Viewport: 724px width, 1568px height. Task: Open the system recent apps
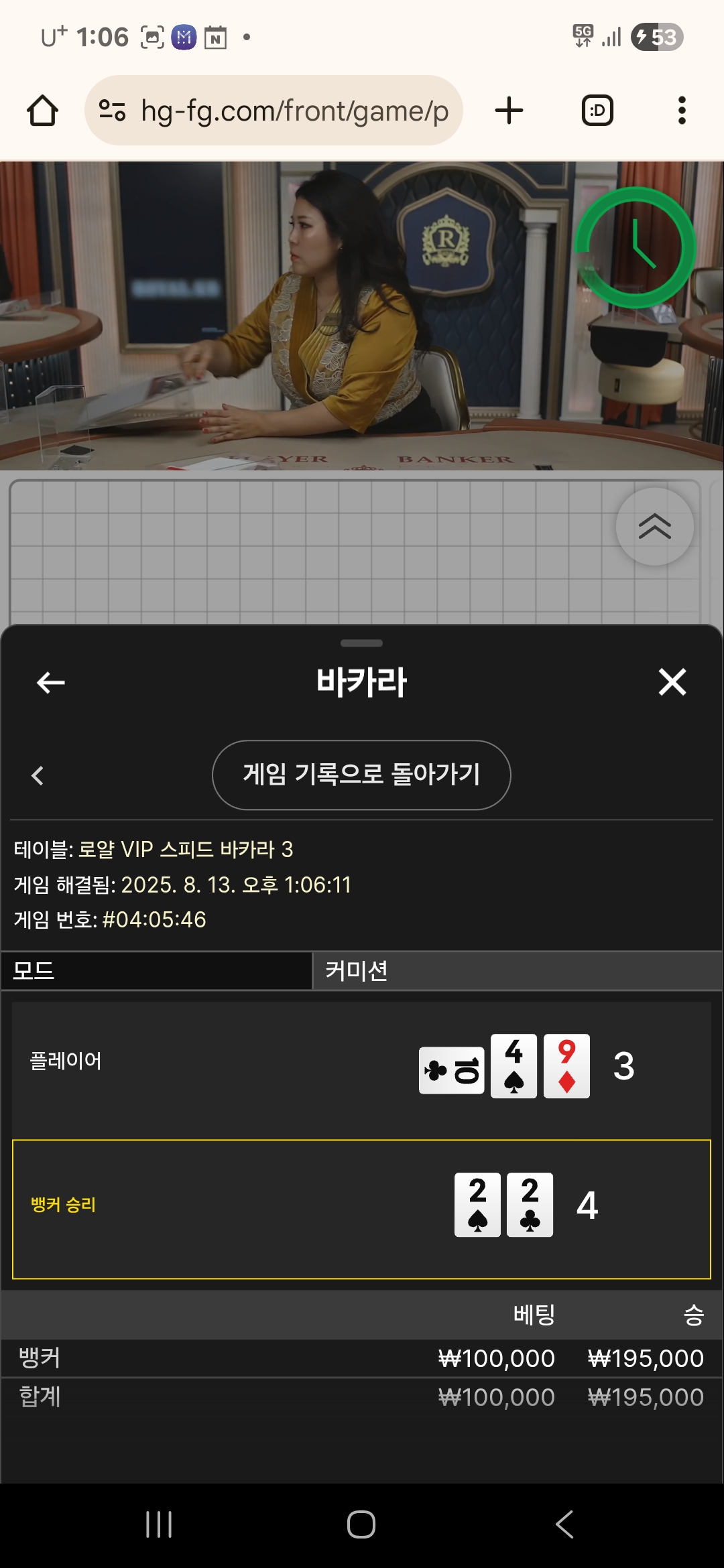159,1524
